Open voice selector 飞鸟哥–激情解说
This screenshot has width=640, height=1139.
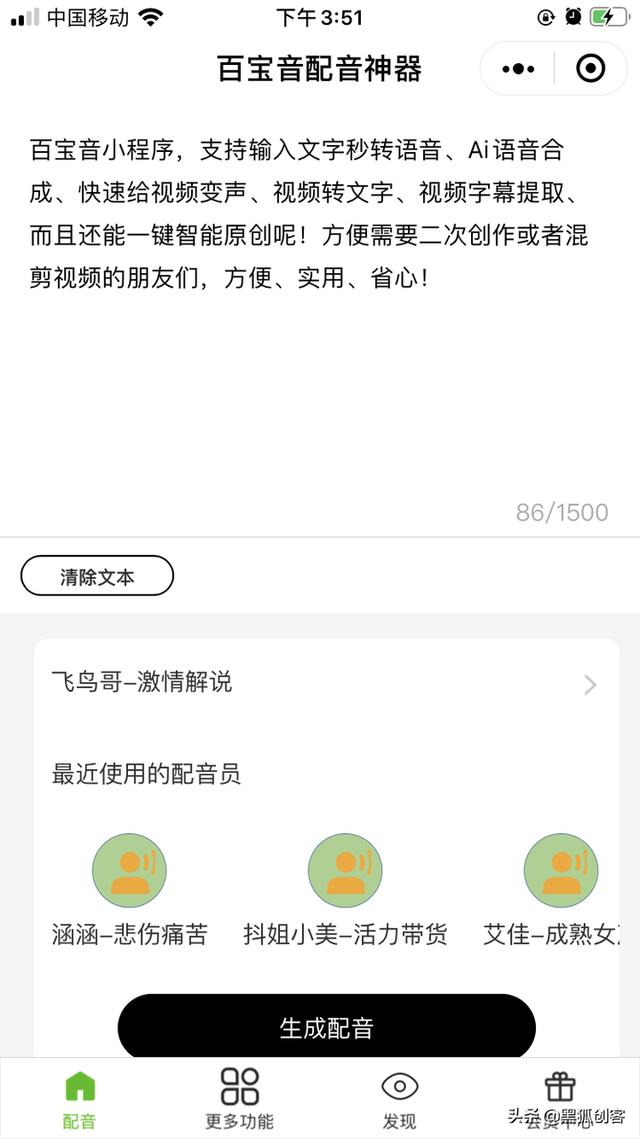pos(320,683)
